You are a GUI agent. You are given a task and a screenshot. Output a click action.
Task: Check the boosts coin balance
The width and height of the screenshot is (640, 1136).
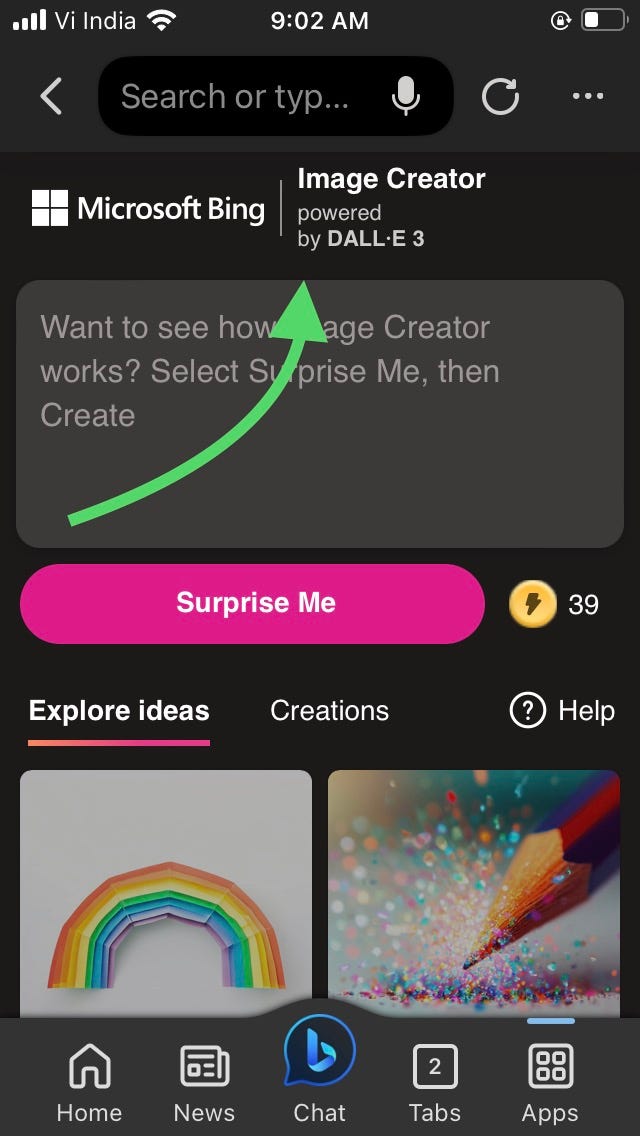pyautogui.click(x=554, y=604)
